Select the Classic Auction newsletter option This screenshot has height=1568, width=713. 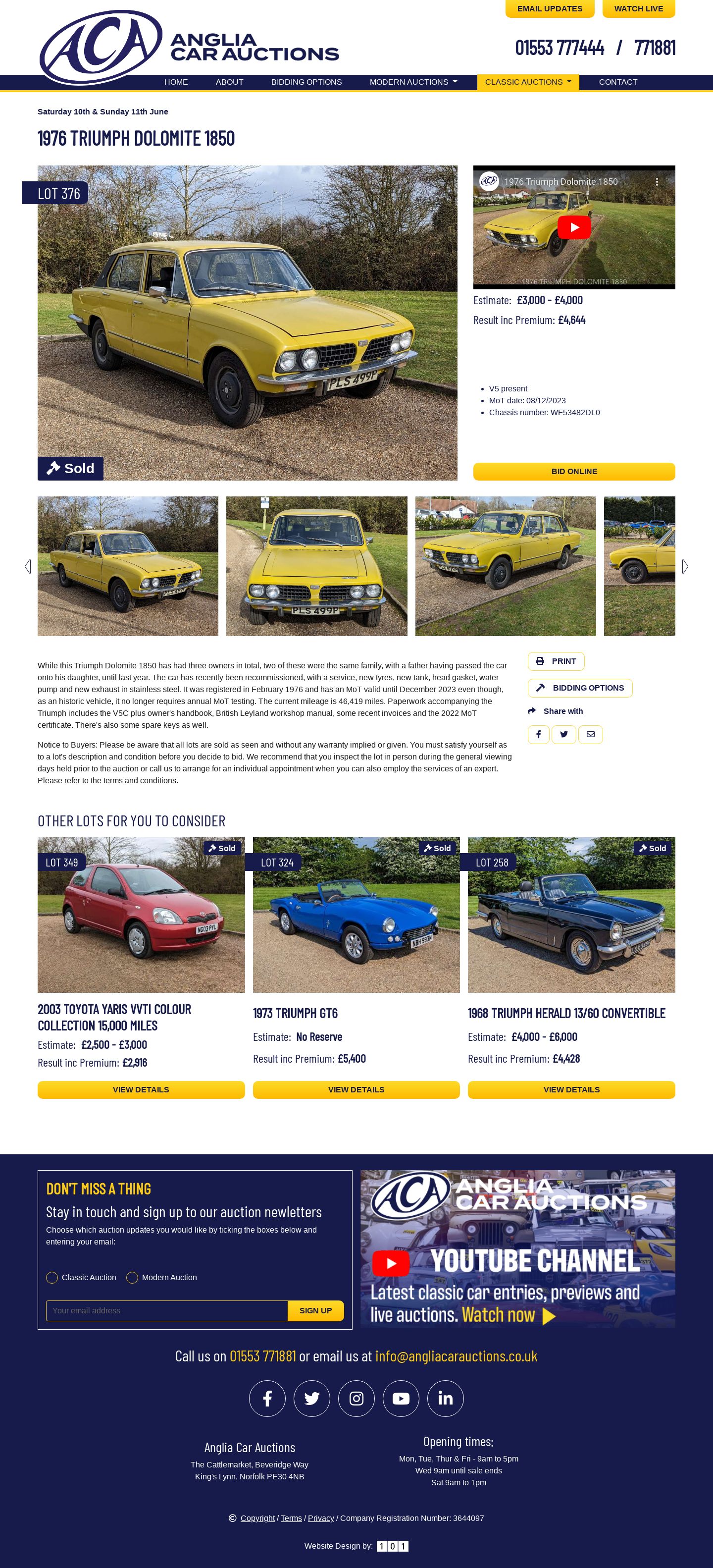52,1278
